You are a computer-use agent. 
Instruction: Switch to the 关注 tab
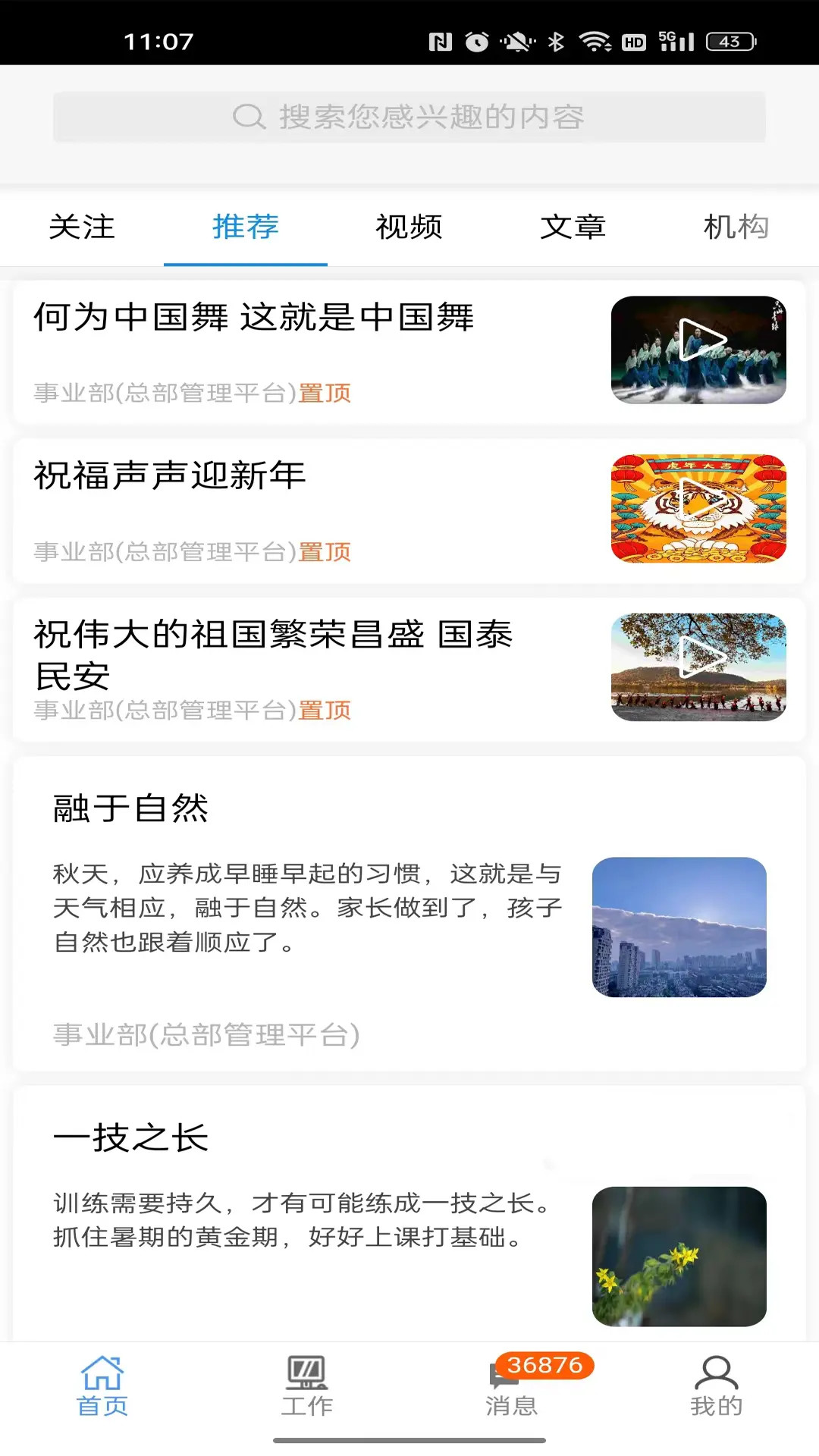82,227
